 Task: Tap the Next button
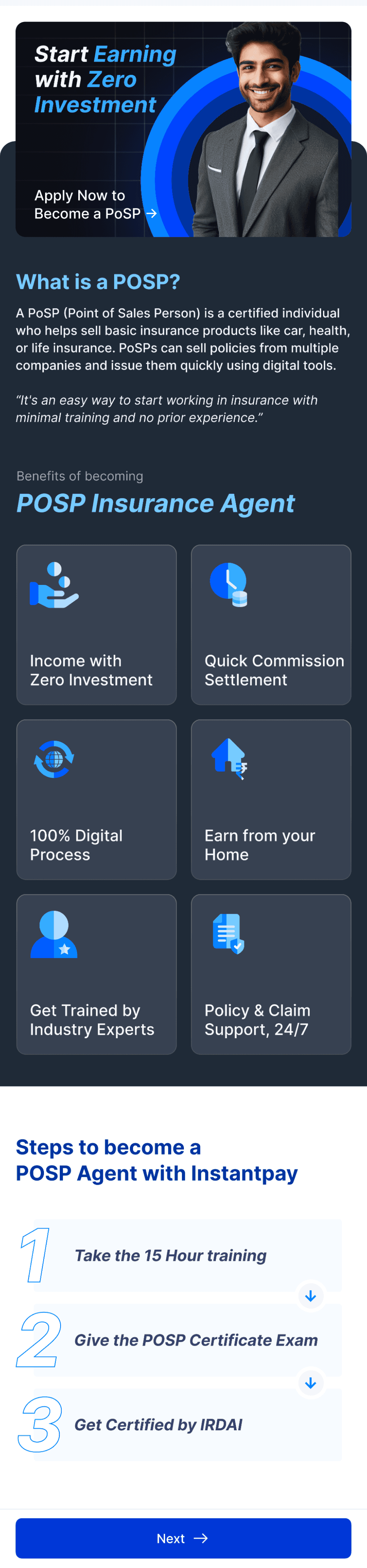point(183,1538)
